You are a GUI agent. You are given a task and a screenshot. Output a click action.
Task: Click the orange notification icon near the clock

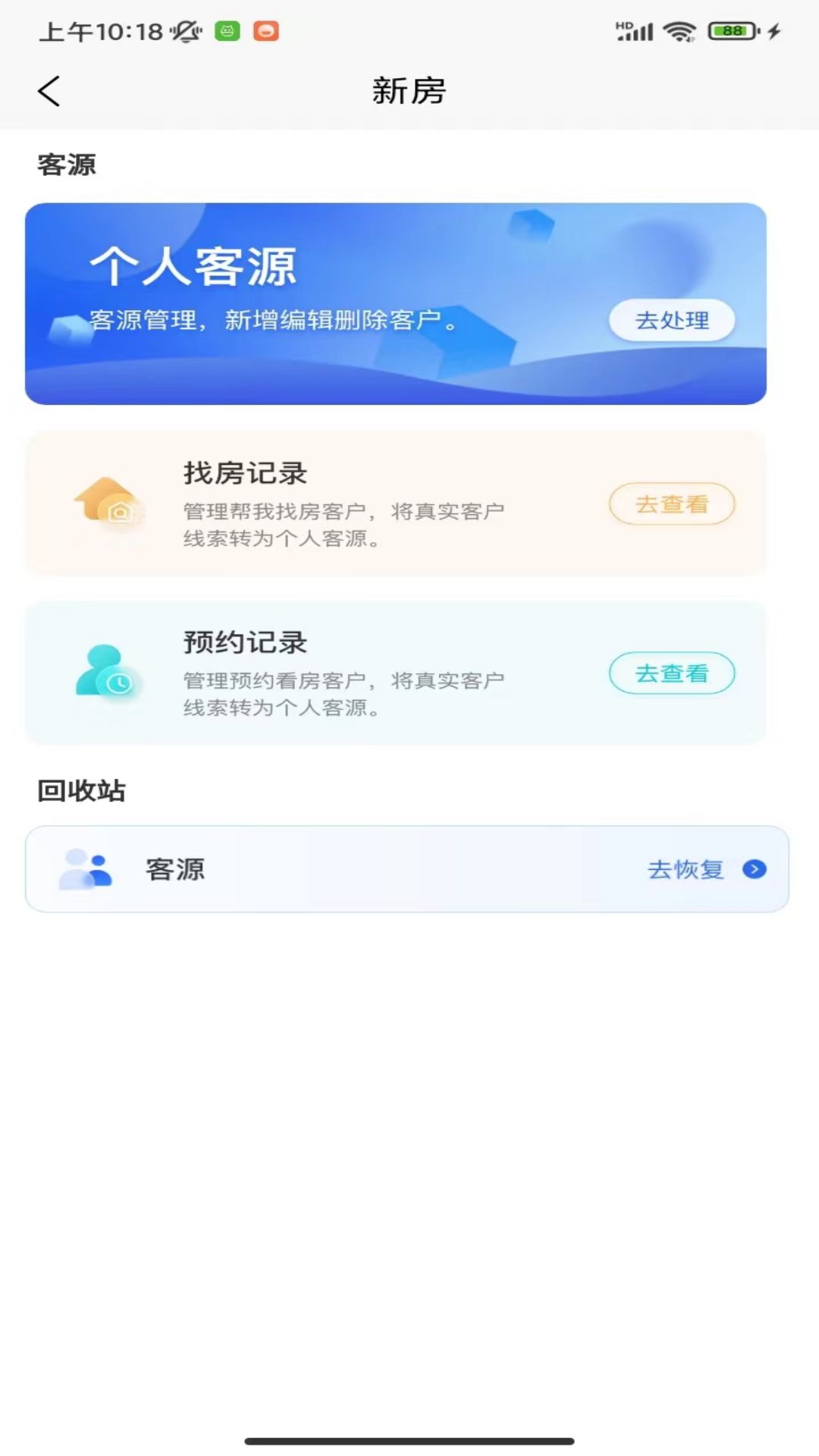coord(265,31)
